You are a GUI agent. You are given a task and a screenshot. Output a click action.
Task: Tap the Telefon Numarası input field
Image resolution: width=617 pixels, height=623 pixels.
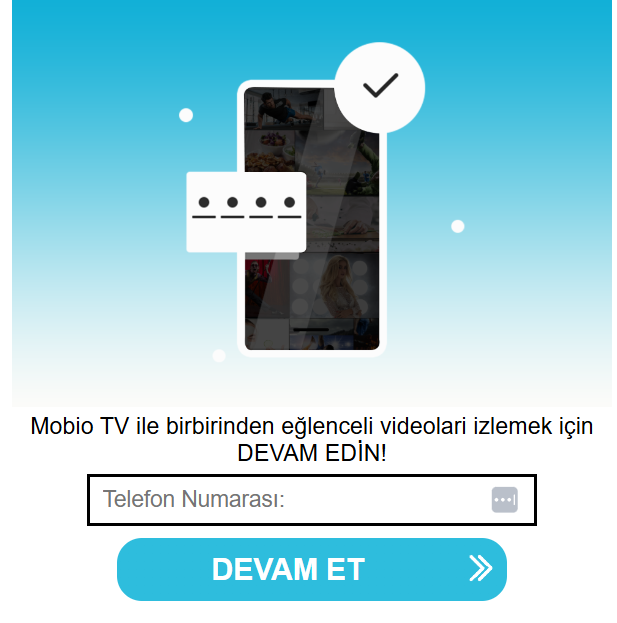click(x=290, y=500)
